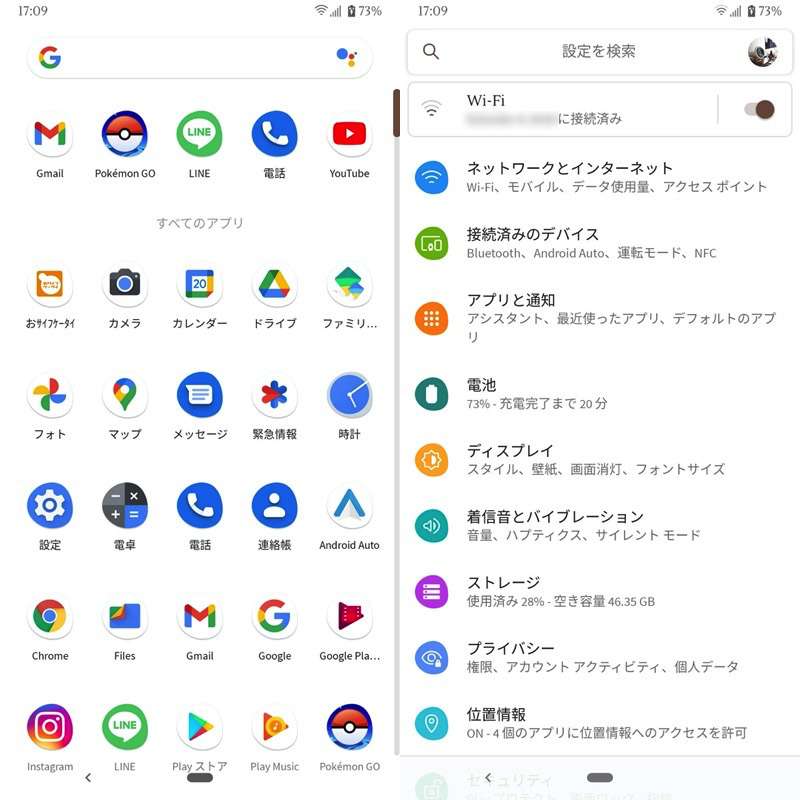Open 位置情報 location settings
The height and width of the screenshot is (800, 800).
[598, 723]
